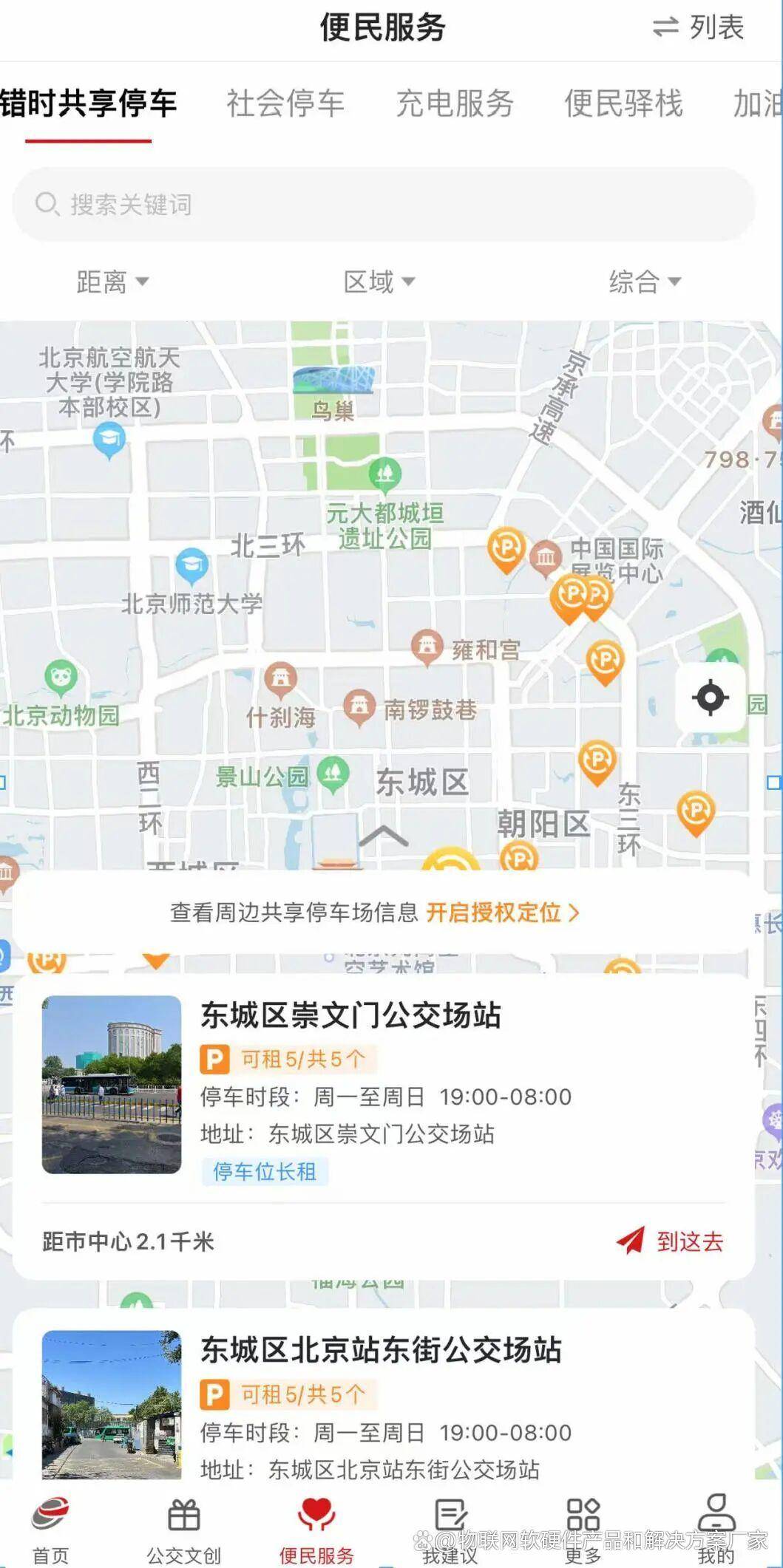The image size is (783, 1568).
Task: Select the 充电服务 tab
Action: click(455, 104)
